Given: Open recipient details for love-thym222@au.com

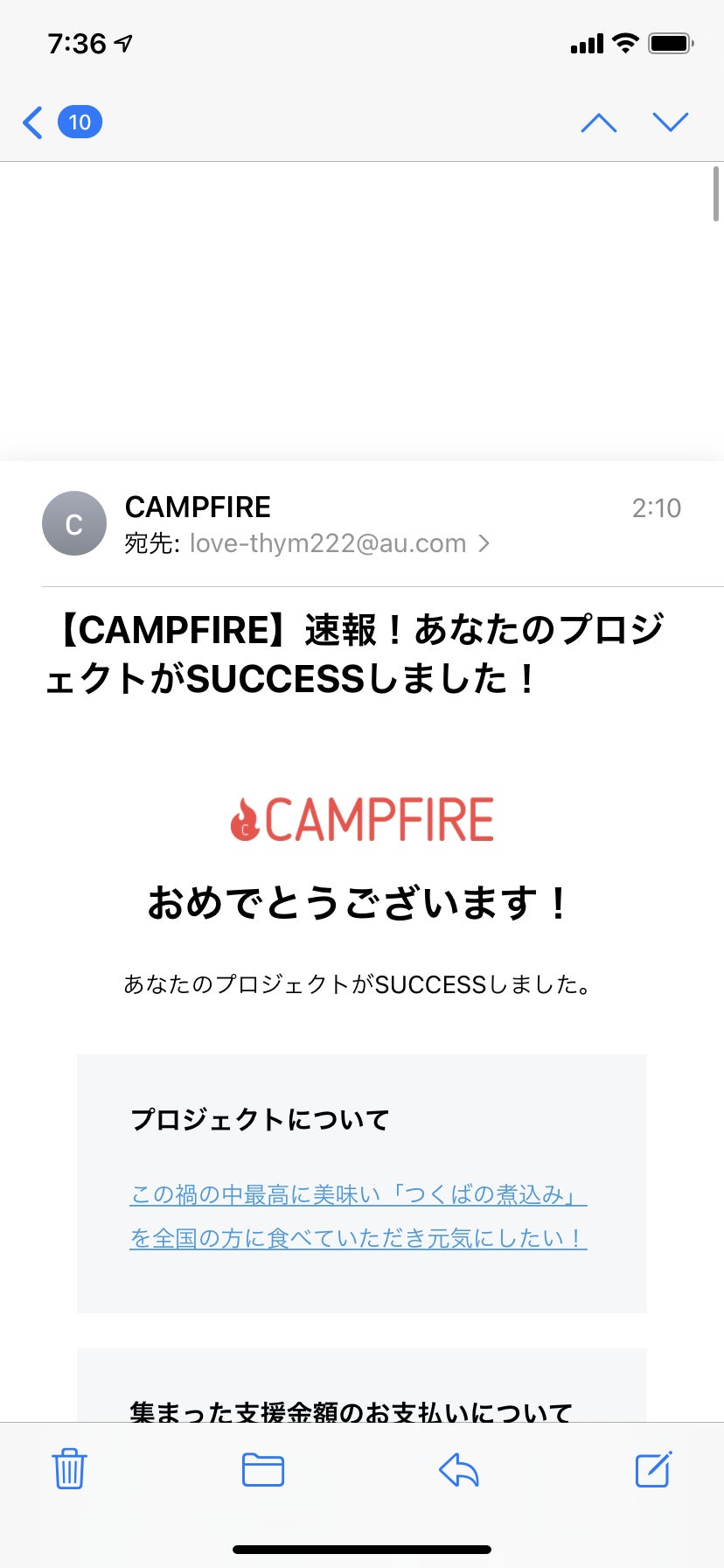Looking at the screenshot, I should click(x=338, y=543).
